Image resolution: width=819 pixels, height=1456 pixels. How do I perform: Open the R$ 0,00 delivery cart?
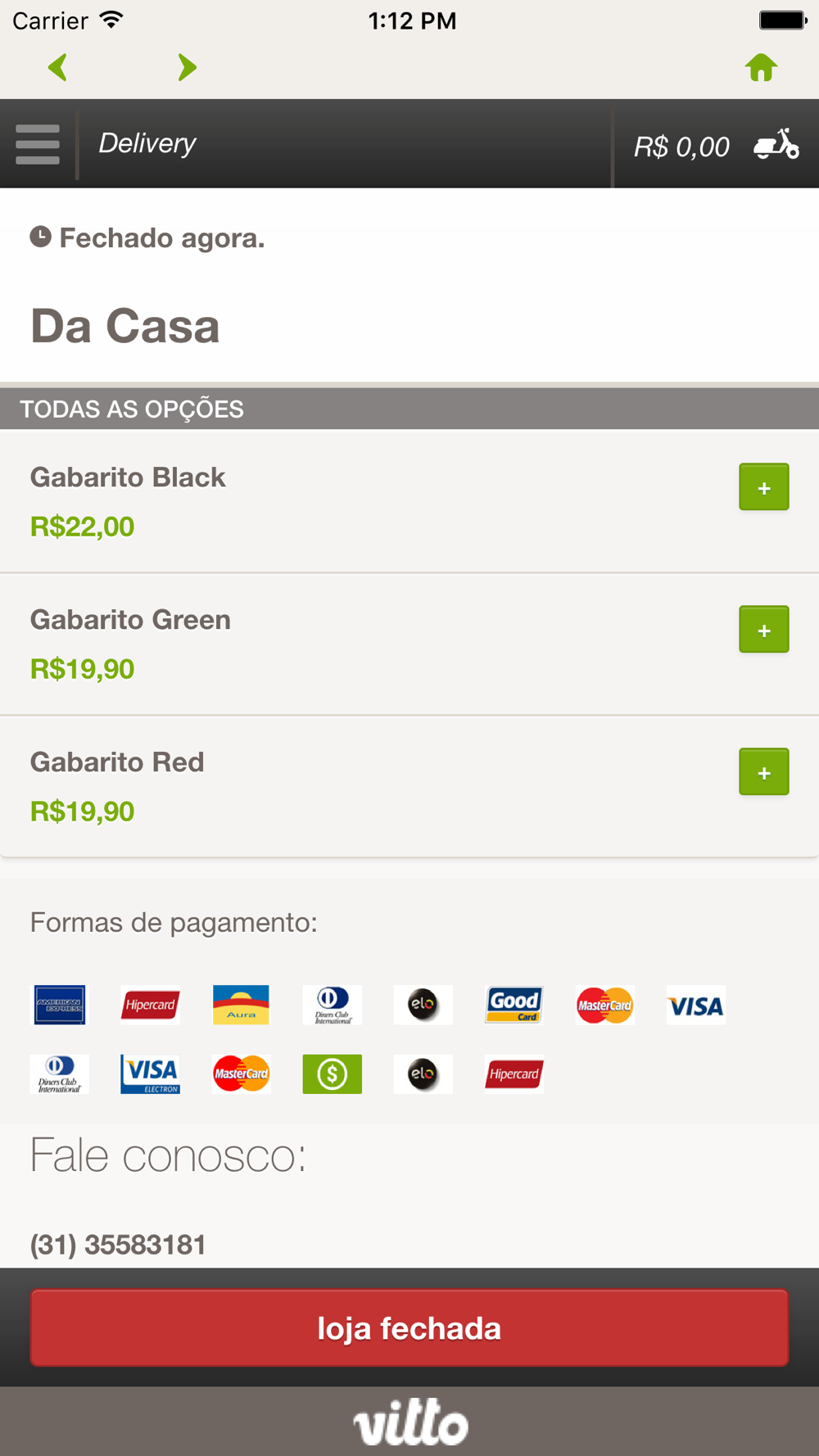[x=717, y=145]
